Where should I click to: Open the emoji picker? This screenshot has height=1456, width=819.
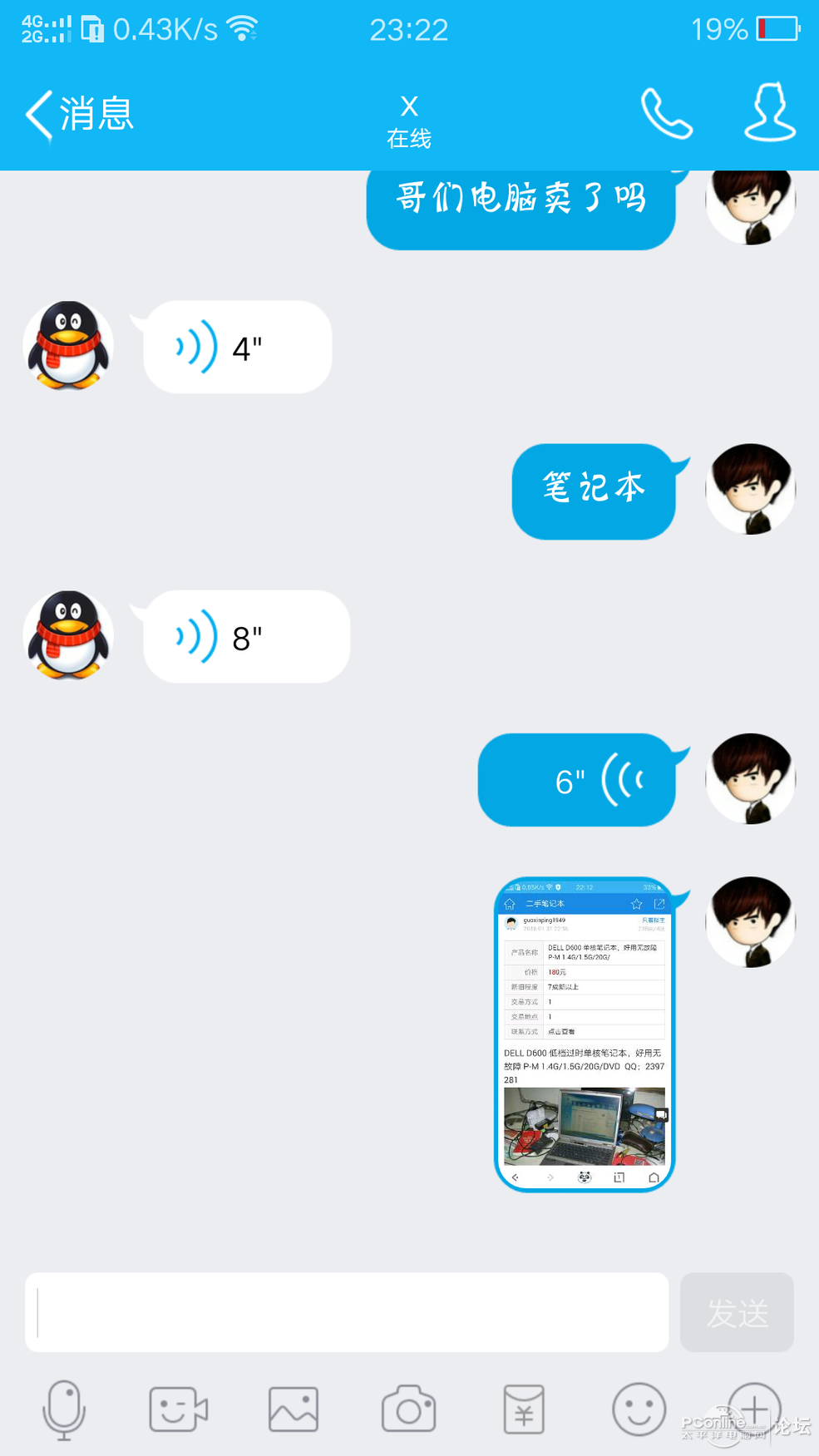click(639, 1409)
